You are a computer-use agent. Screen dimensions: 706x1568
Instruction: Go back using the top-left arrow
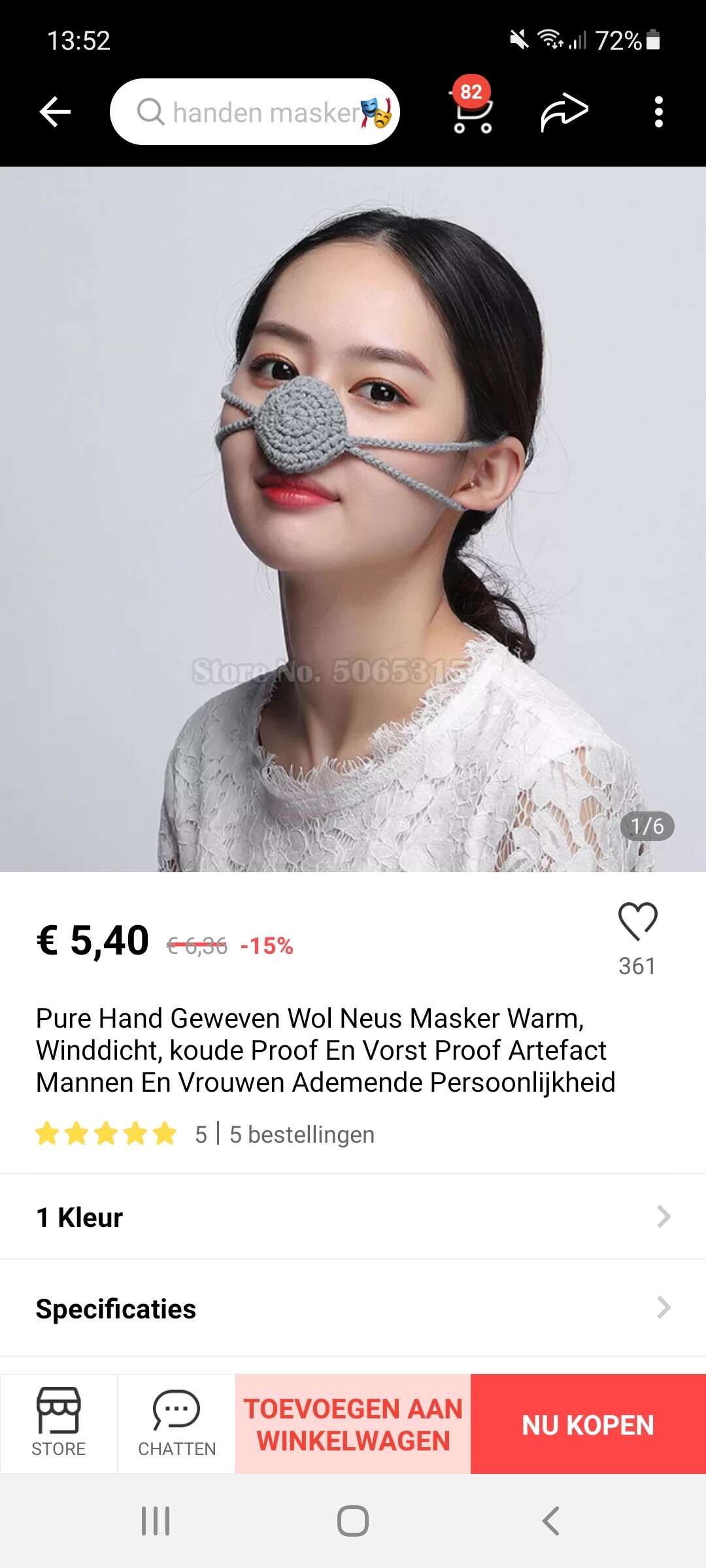pyautogui.click(x=55, y=112)
